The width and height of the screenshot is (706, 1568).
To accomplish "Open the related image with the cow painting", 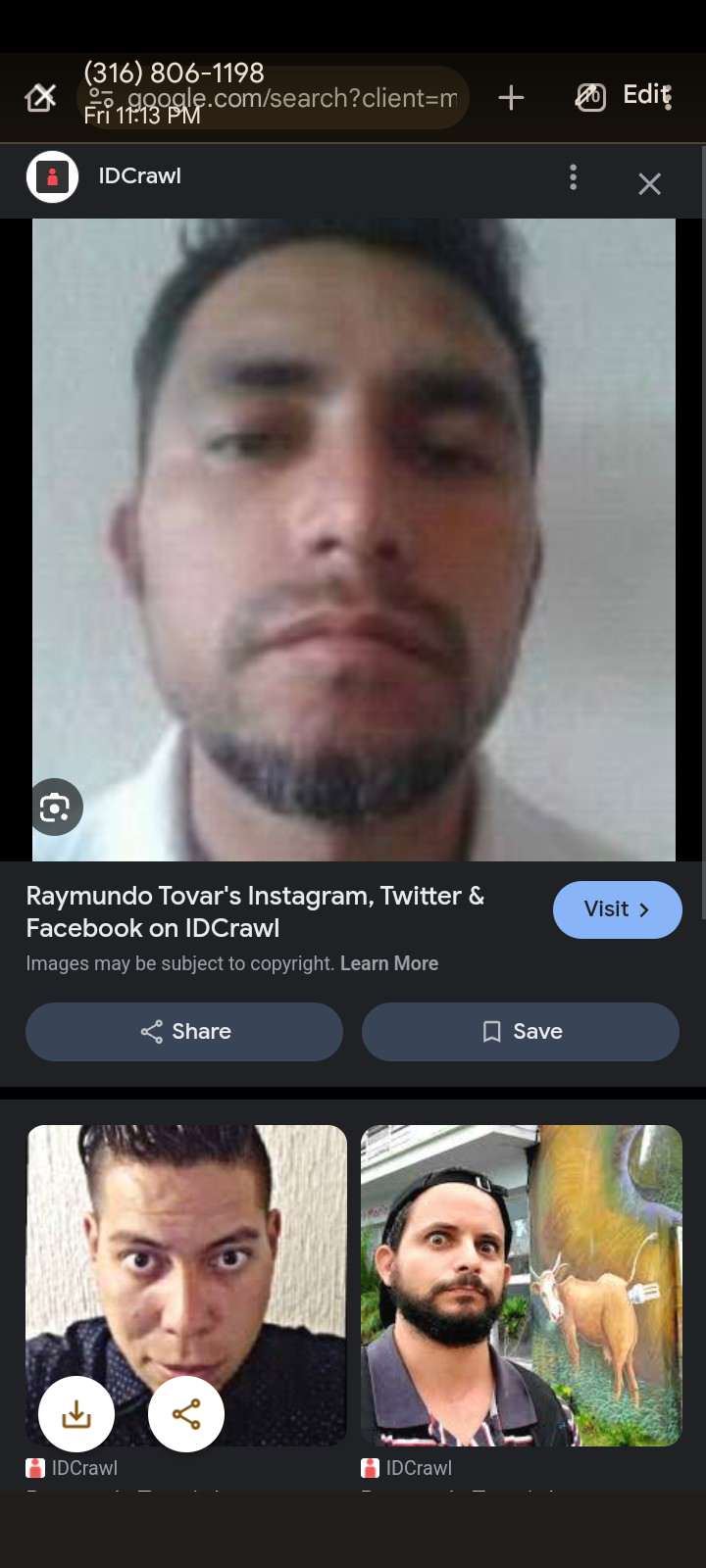I will point(521,1285).
